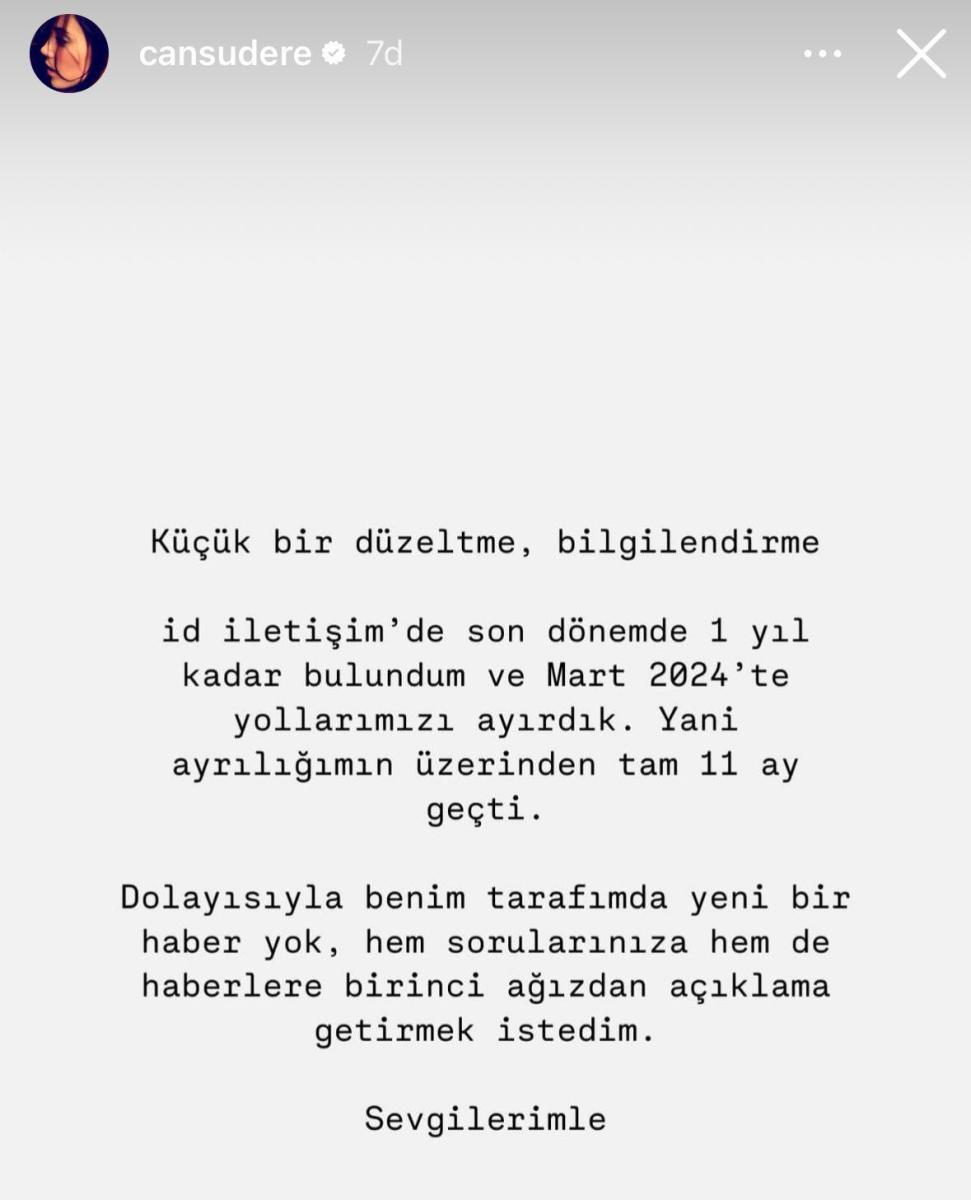The image size is (971, 1200).
Task: Open cansudere's profile picture
Action: click(x=69, y=54)
